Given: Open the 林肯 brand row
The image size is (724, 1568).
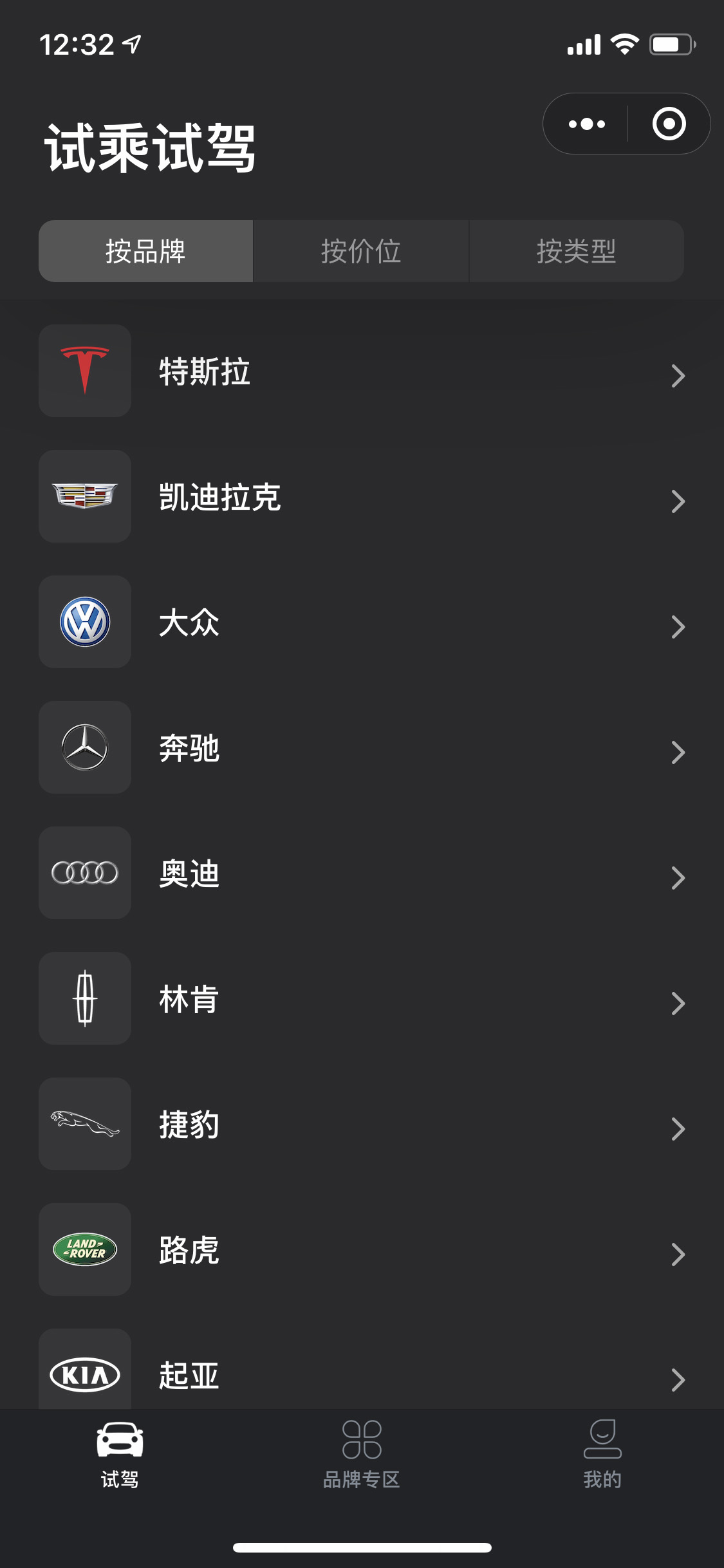Looking at the screenshot, I should (x=362, y=998).
